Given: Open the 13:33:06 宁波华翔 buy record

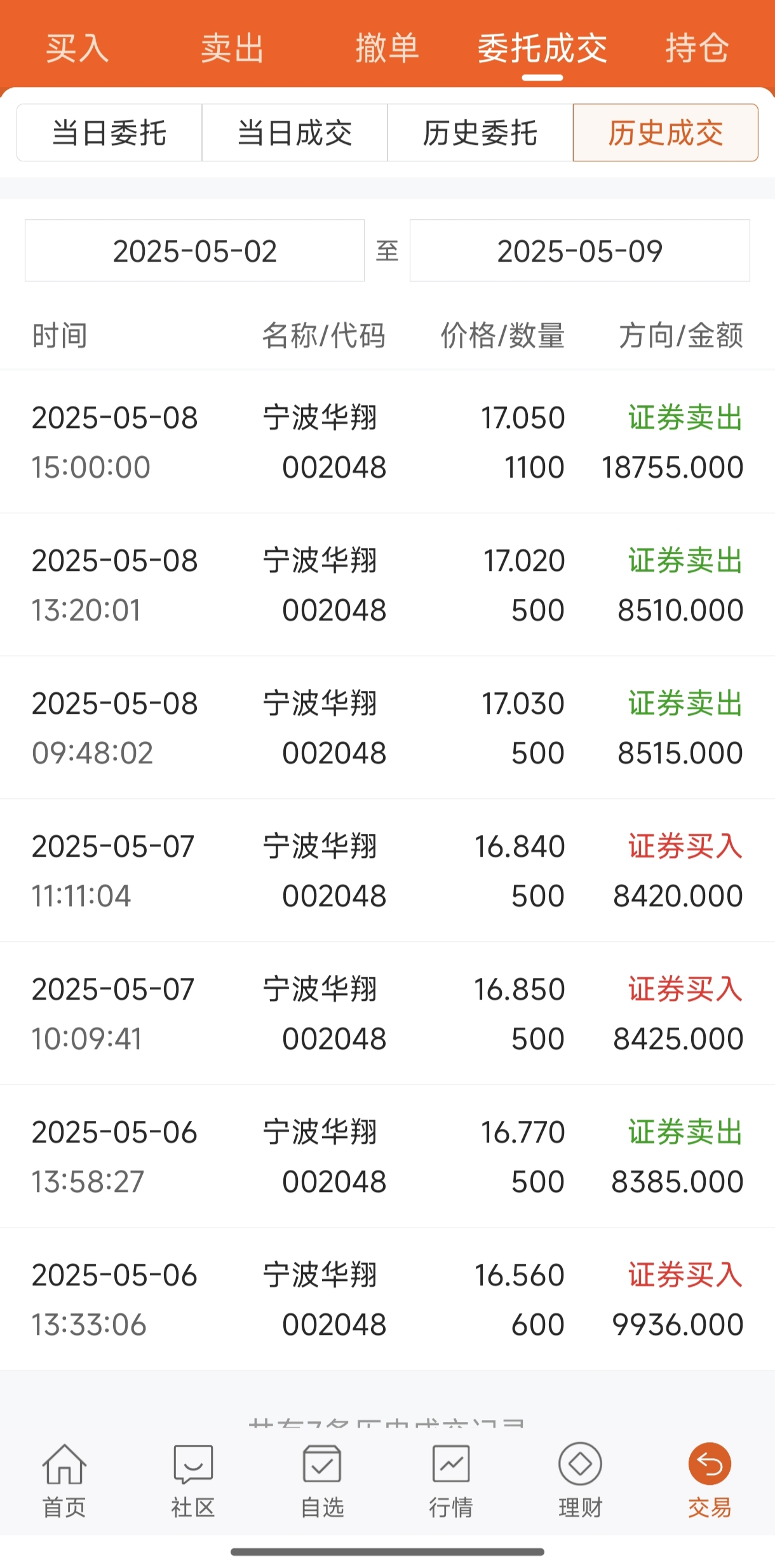Looking at the screenshot, I should click(x=387, y=1299).
